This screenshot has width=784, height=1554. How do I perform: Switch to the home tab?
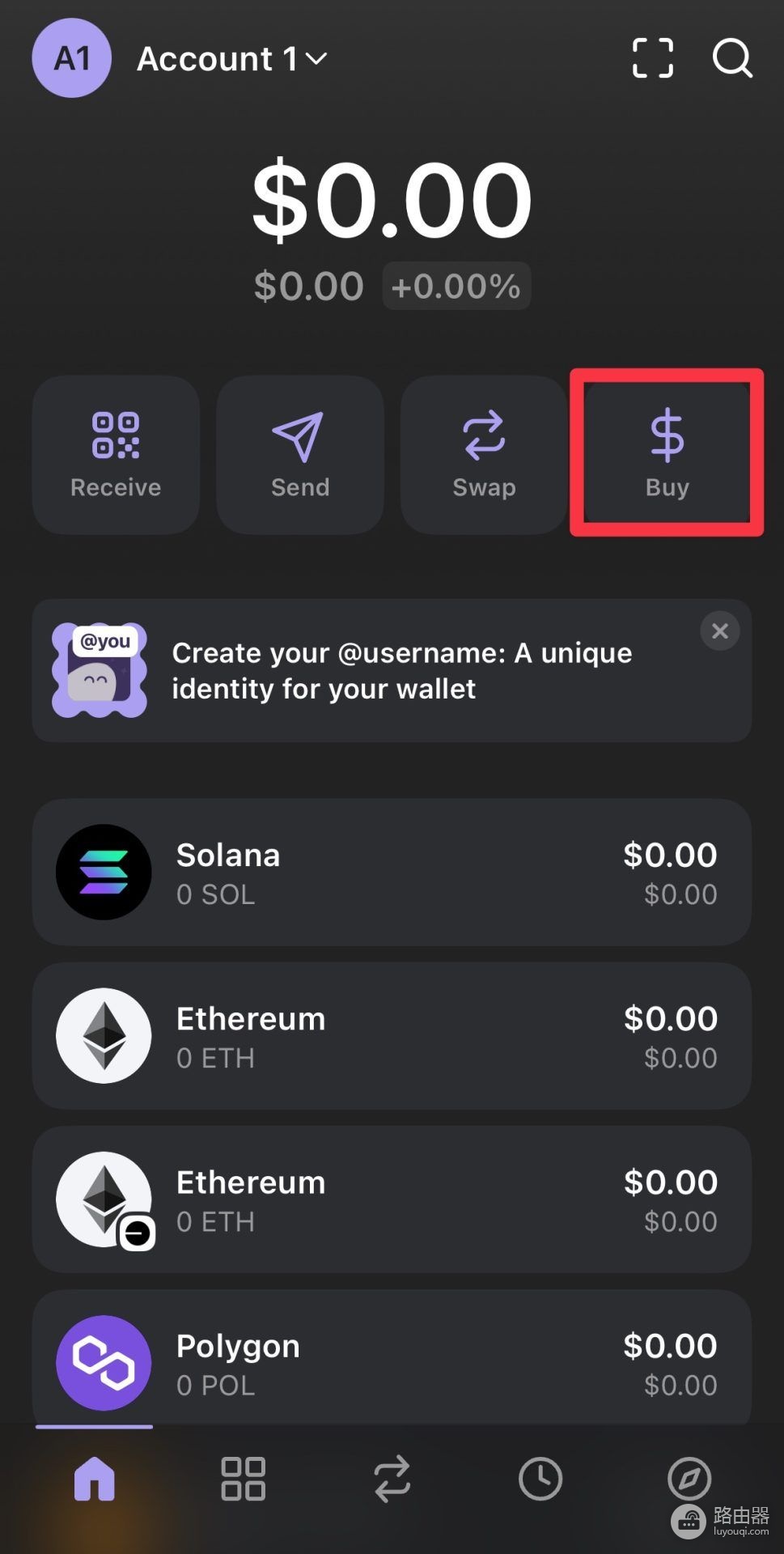tap(95, 1479)
